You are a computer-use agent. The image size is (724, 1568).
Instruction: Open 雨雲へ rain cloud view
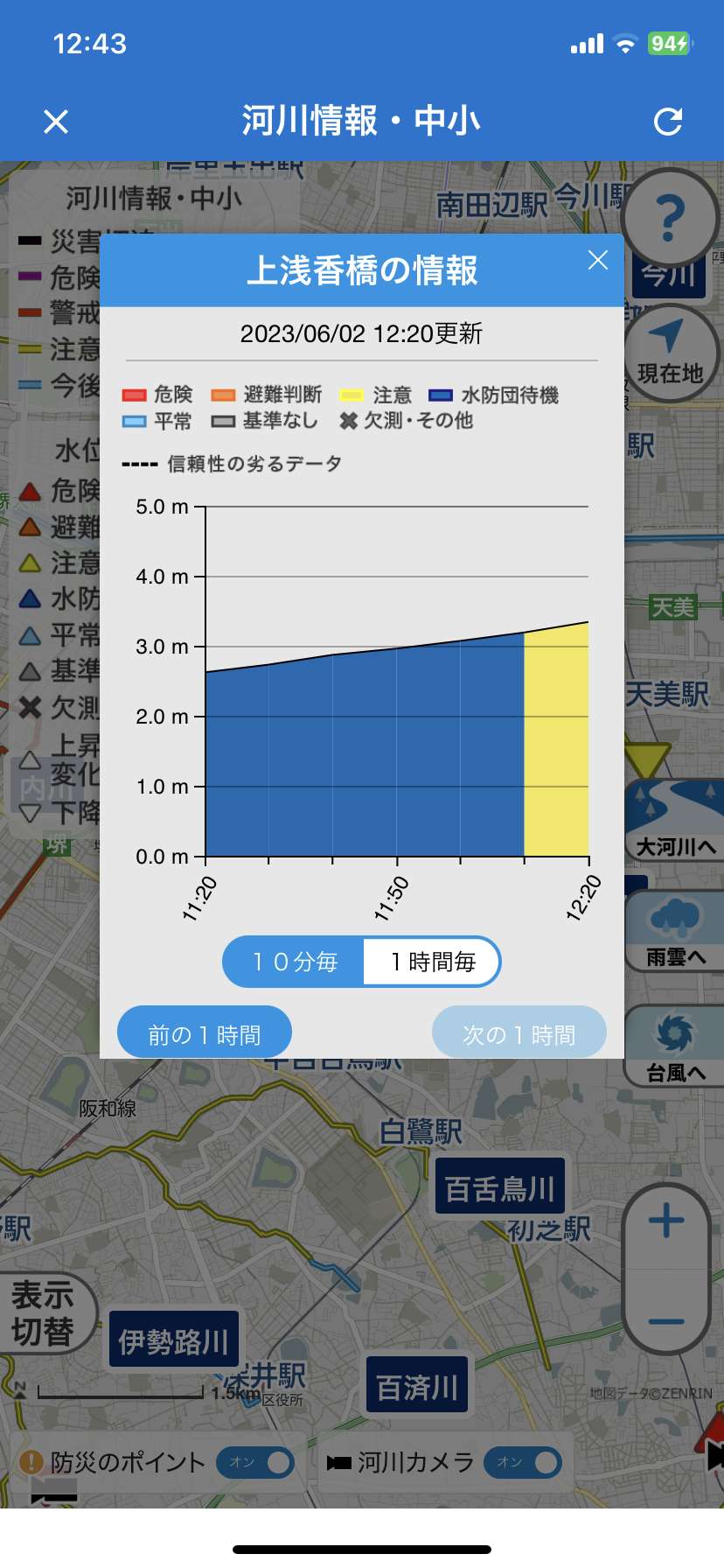(x=675, y=930)
